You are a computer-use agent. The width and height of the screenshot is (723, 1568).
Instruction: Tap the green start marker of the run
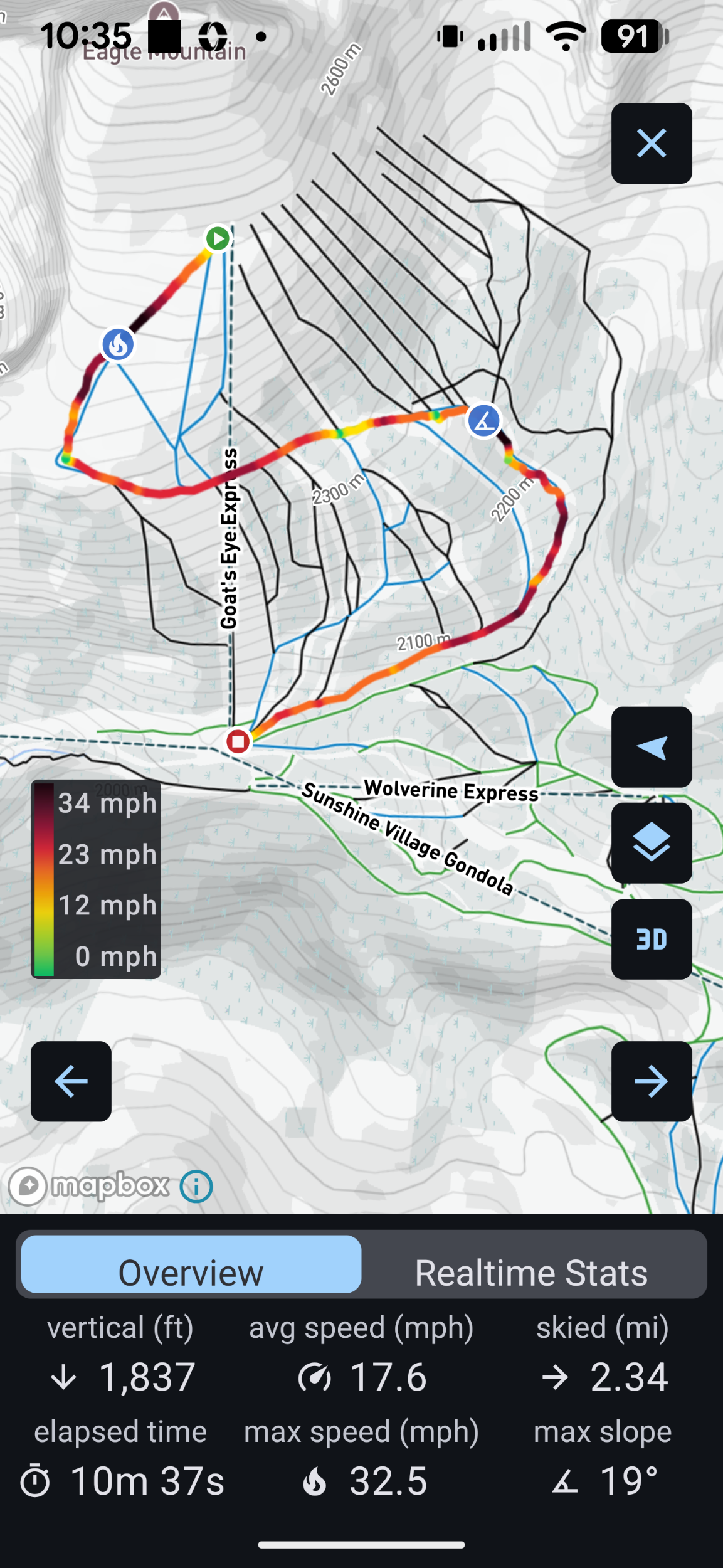pyautogui.click(x=218, y=238)
